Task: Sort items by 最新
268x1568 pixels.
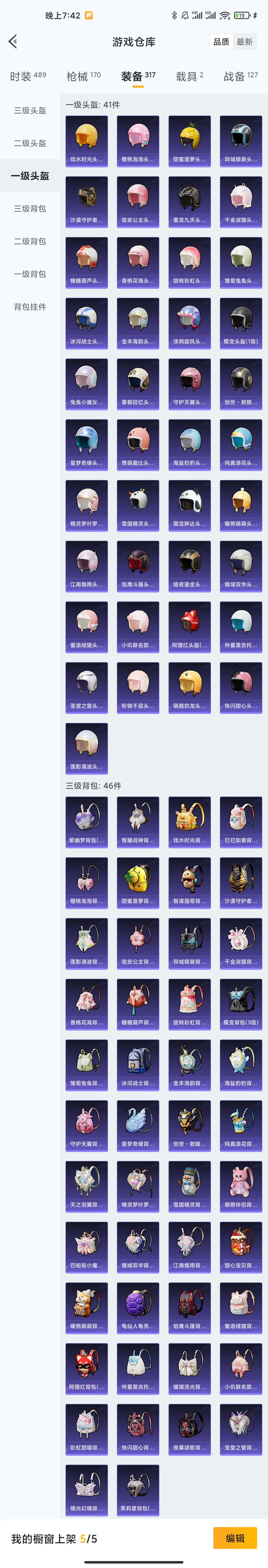Action: [244, 41]
